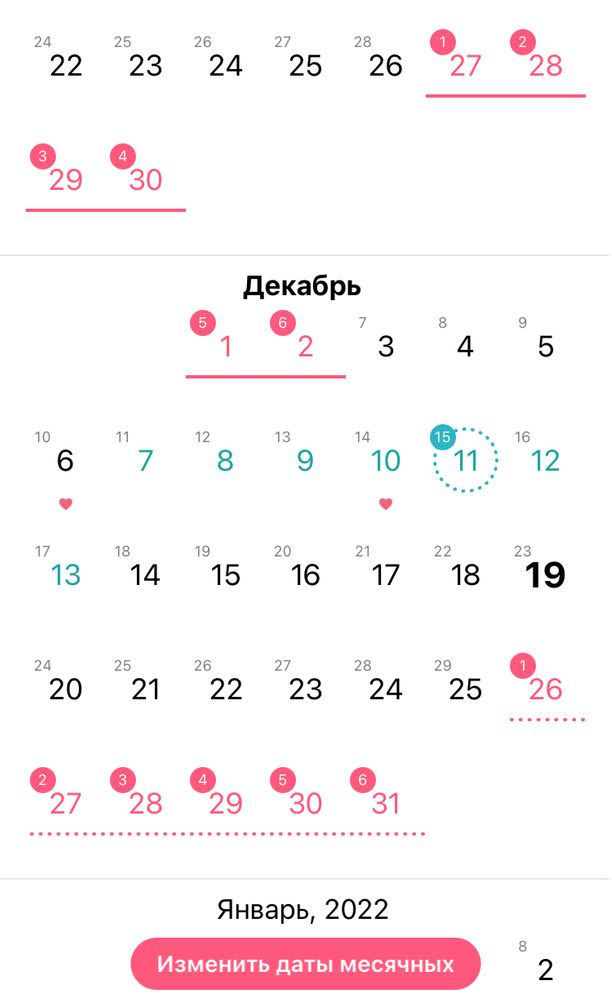Select January 2 date
Screen dimensions: 612x1000
tap(545, 969)
